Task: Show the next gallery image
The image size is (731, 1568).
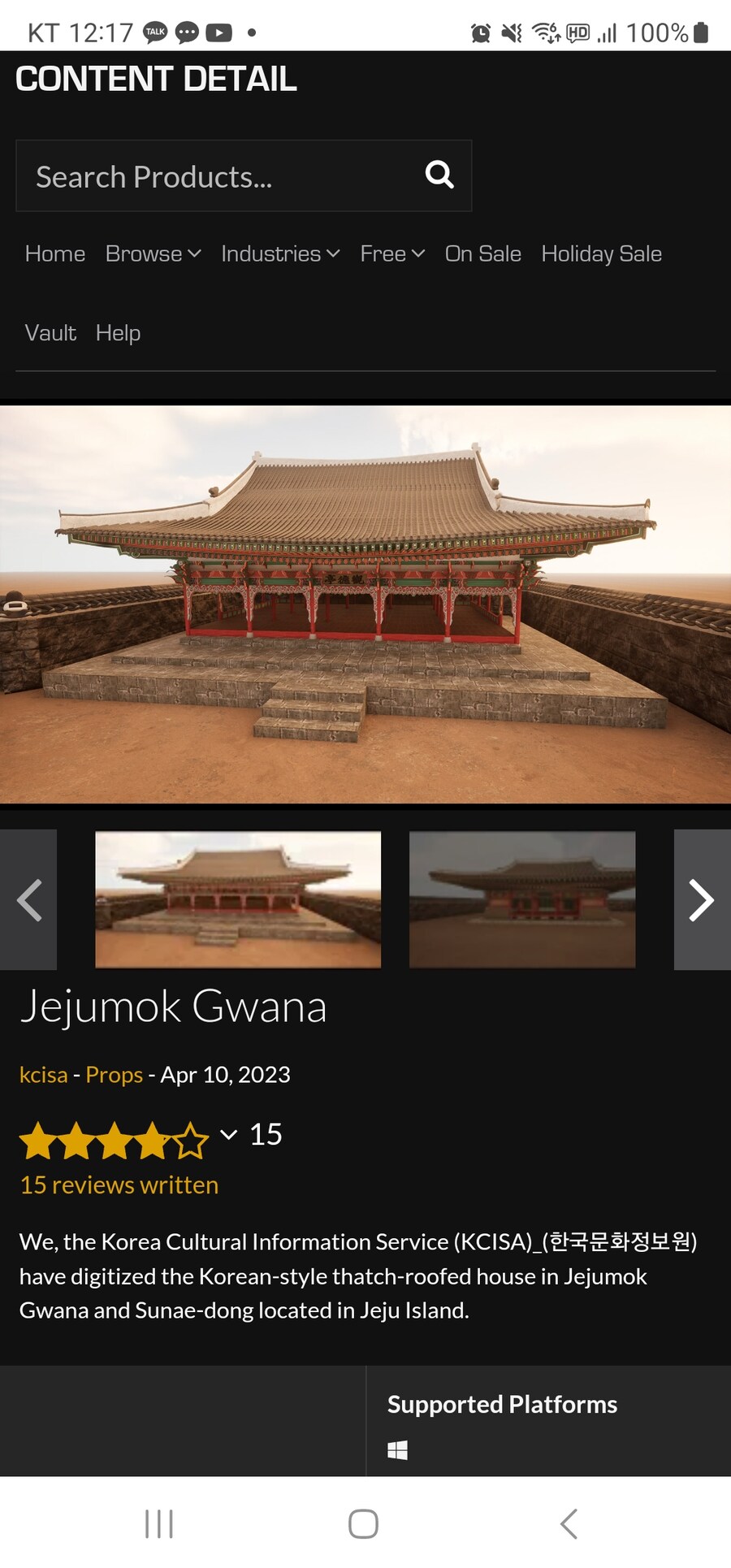Action: [701, 899]
